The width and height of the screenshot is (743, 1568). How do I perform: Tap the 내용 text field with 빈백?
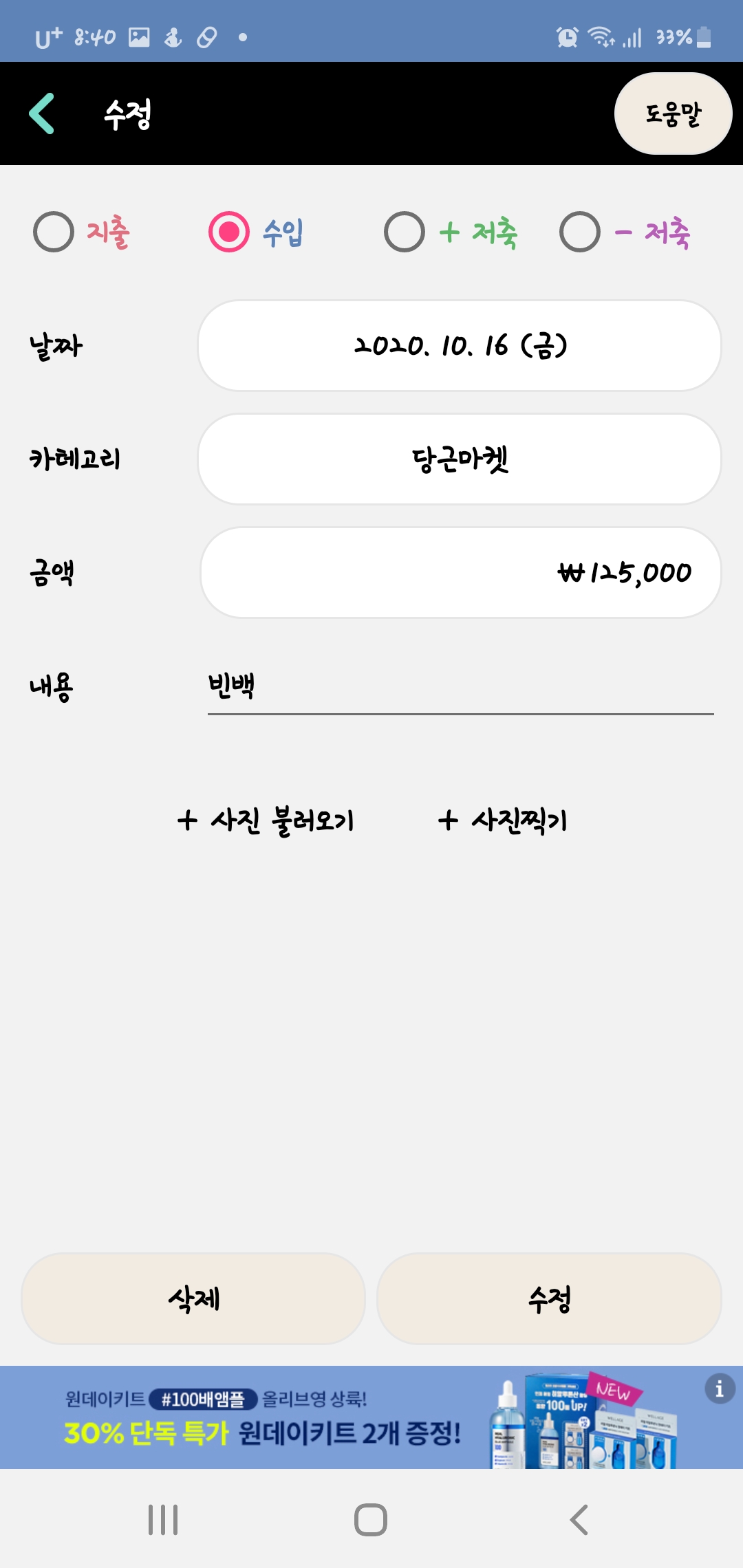click(459, 687)
